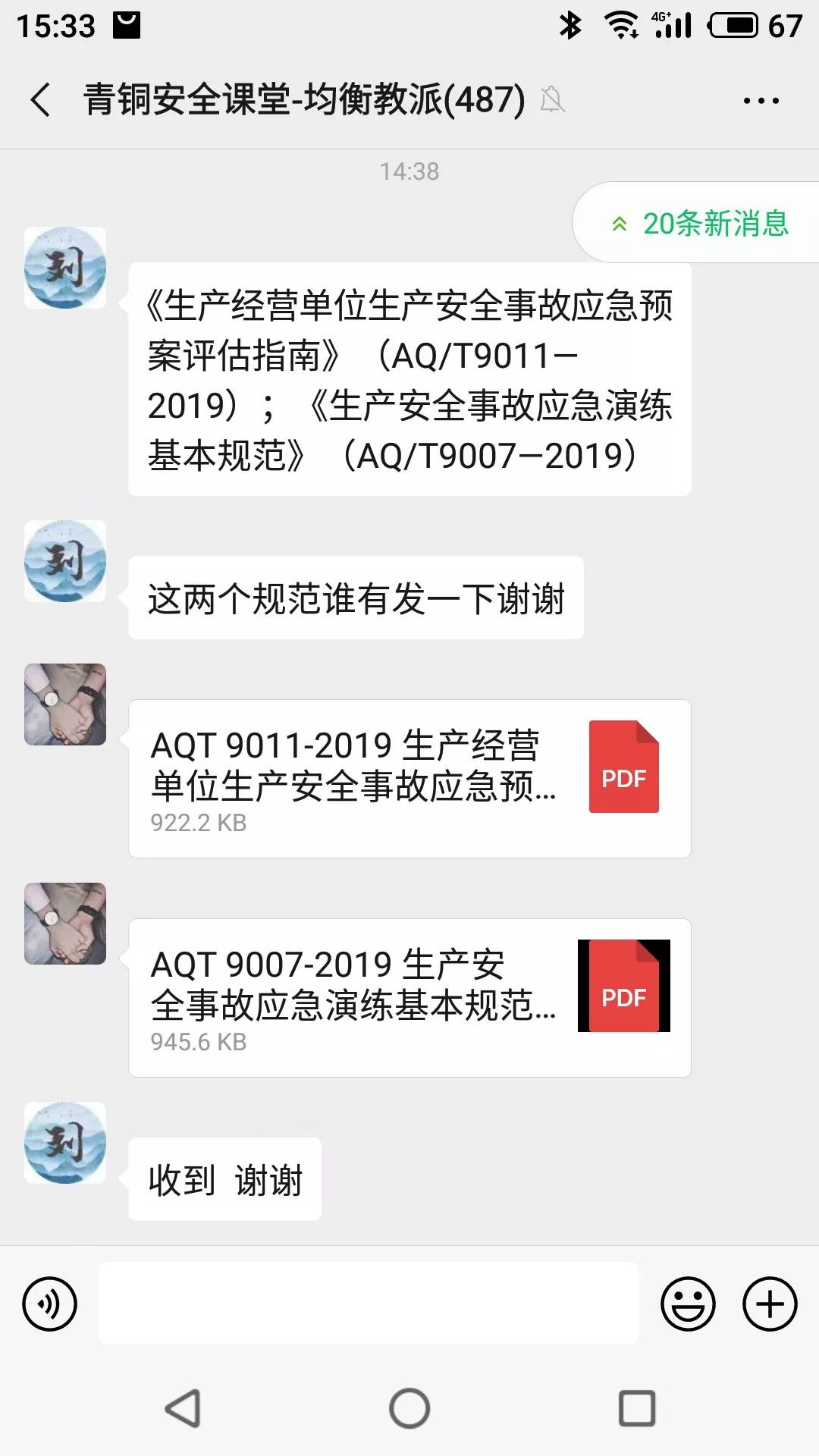Tap the avatar of the user who thanked
819x1456 pixels.
[65, 1145]
